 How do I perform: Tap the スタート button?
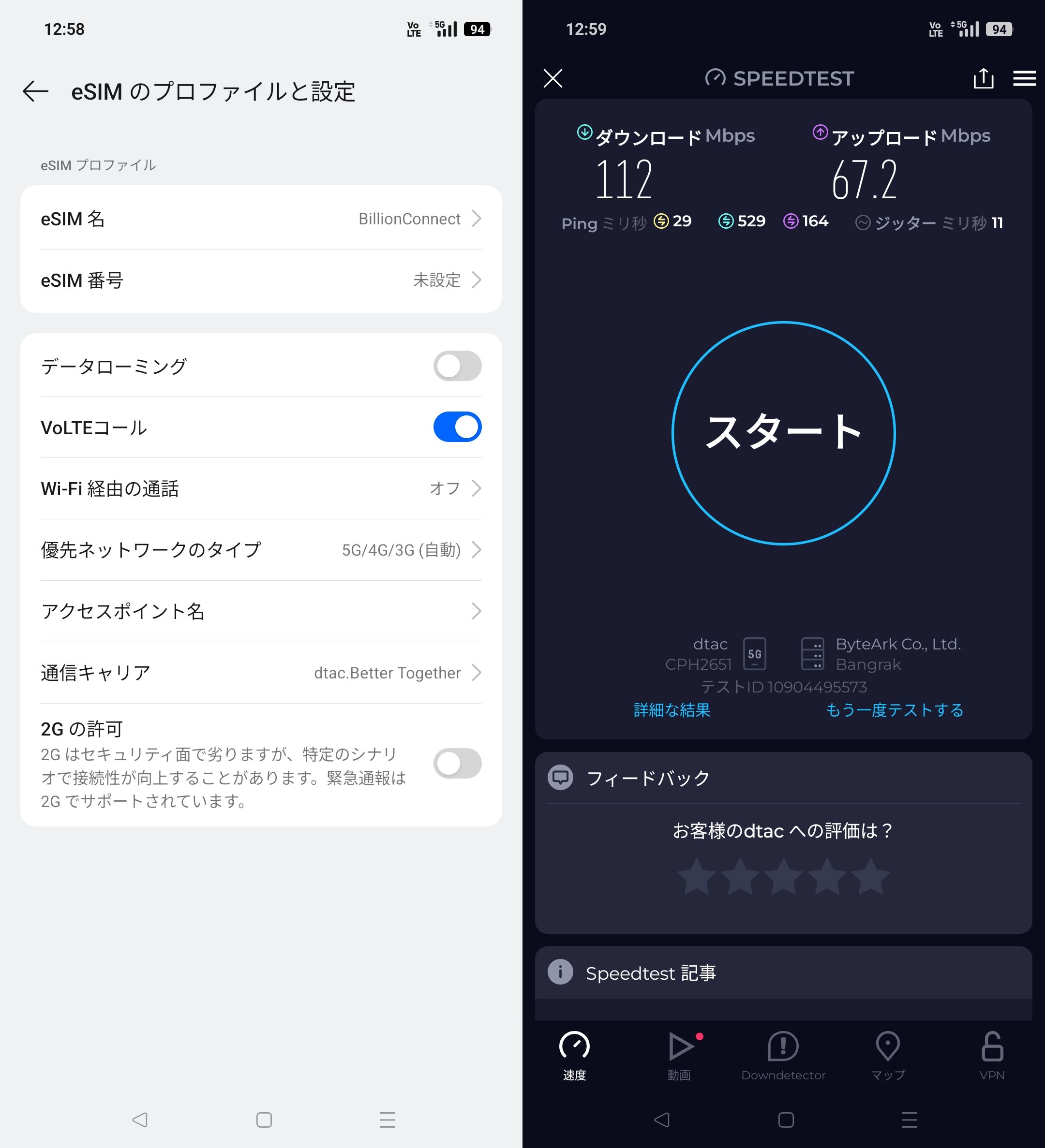click(783, 433)
